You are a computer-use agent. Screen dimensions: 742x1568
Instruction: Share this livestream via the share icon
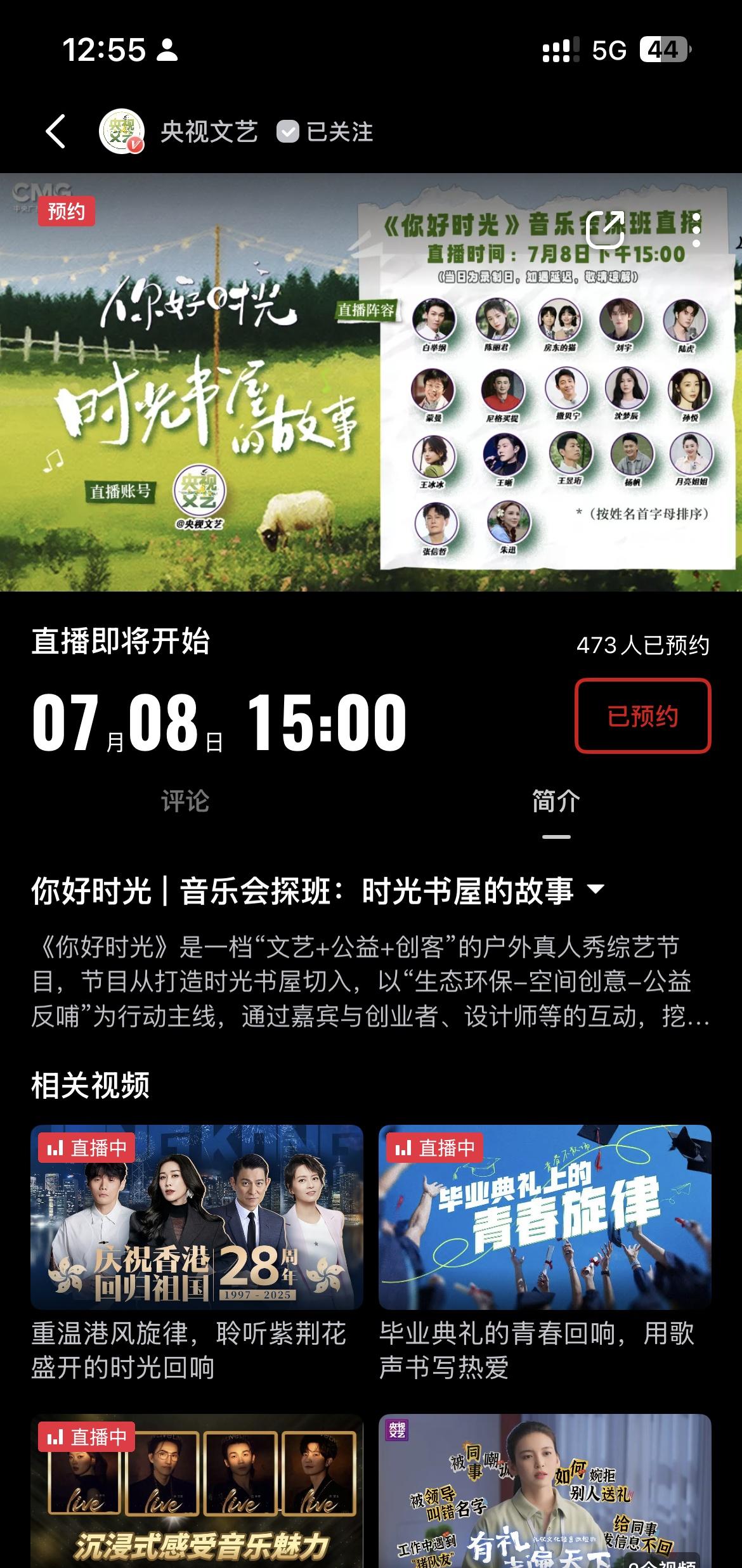coord(604,230)
